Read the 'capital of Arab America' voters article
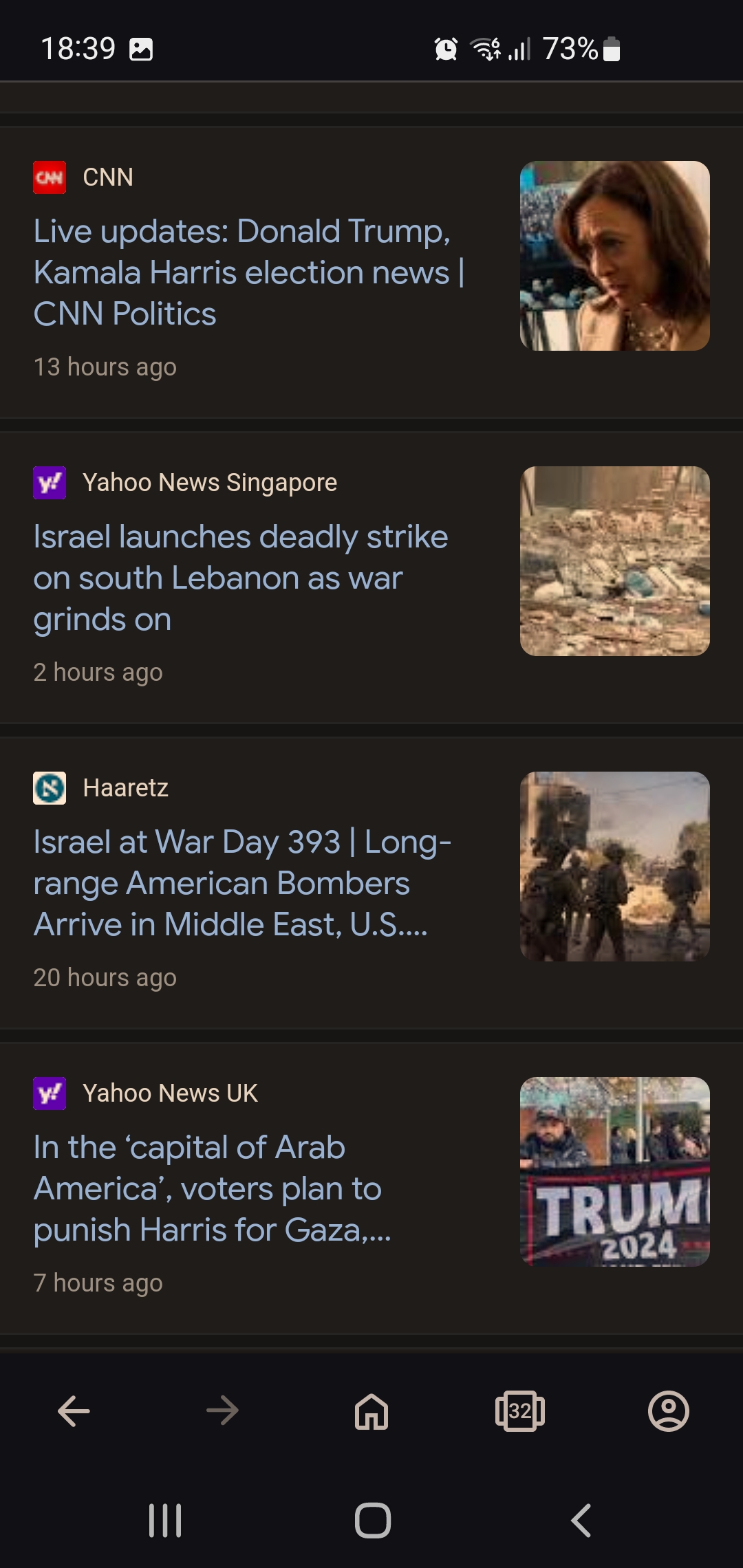 tap(213, 1188)
